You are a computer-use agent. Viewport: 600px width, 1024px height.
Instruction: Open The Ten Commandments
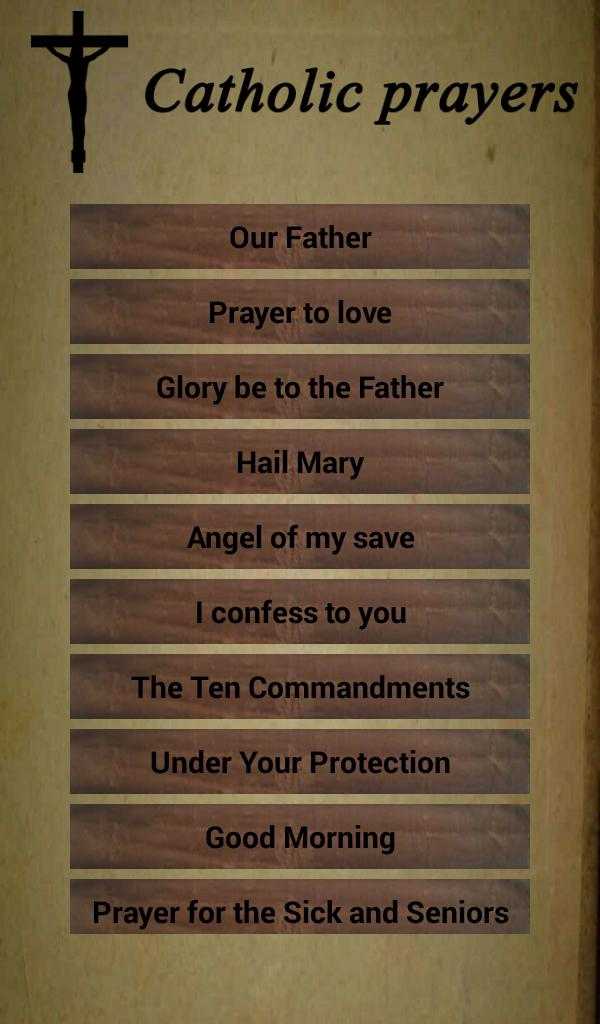coord(300,687)
